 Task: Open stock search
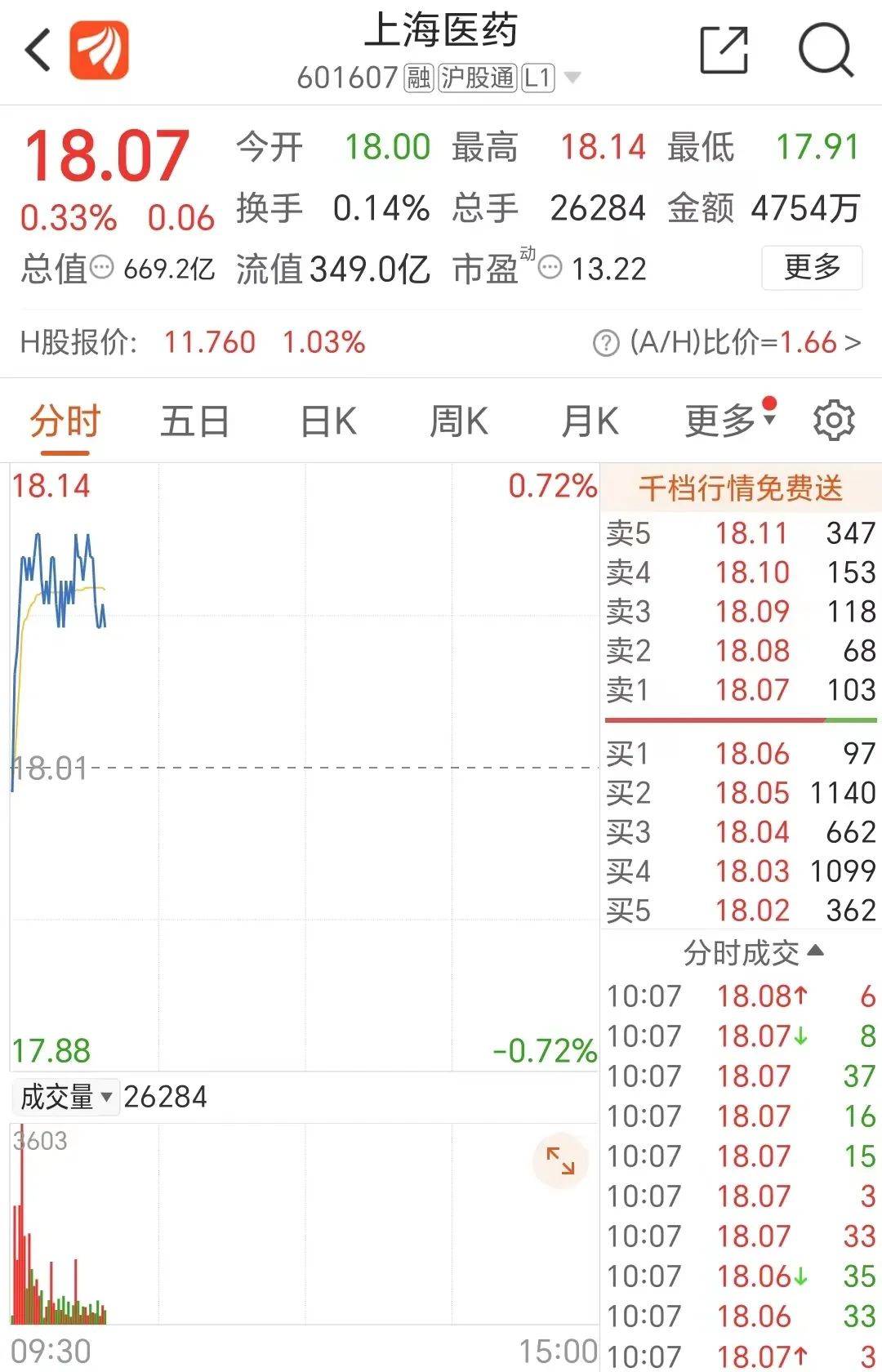[826, 51]
